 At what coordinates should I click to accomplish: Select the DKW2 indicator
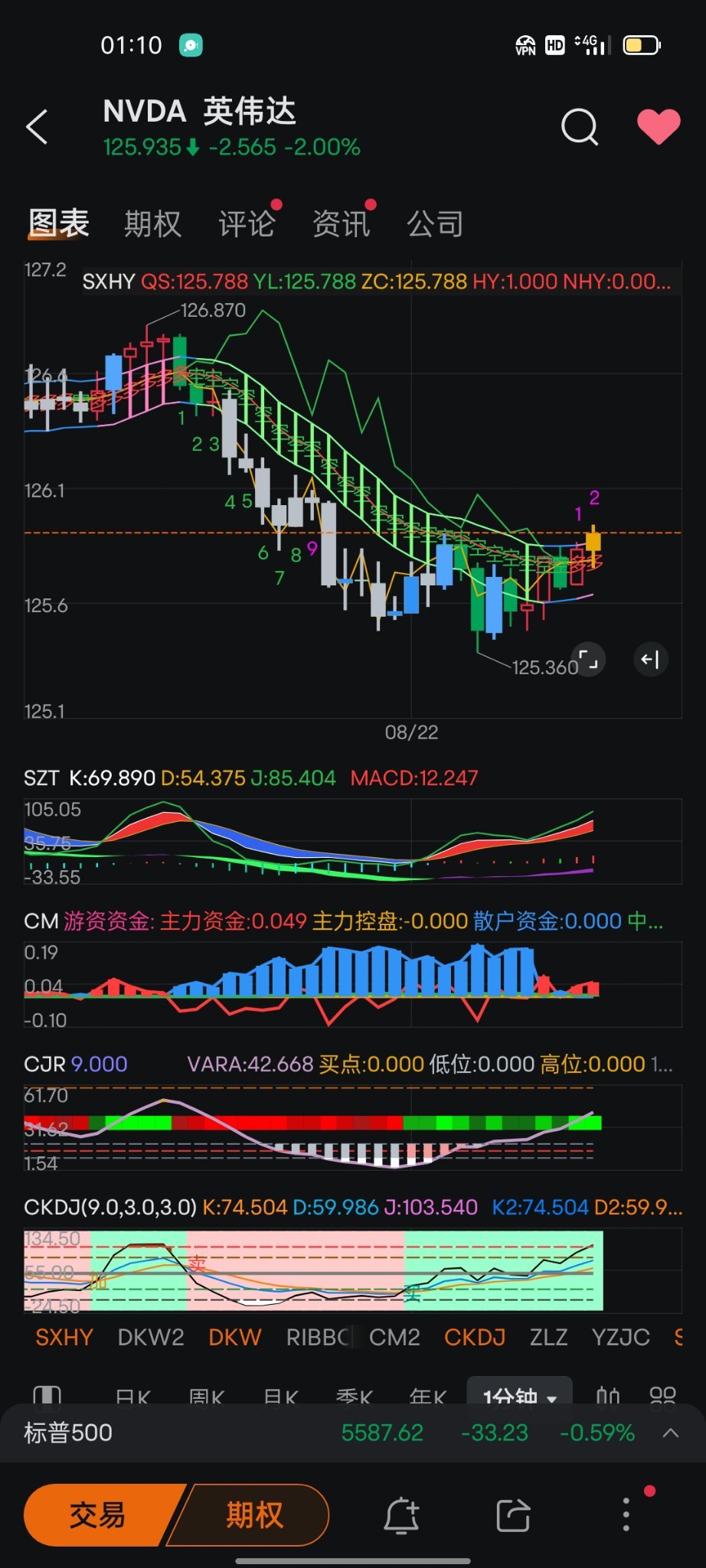(151, 1337)
